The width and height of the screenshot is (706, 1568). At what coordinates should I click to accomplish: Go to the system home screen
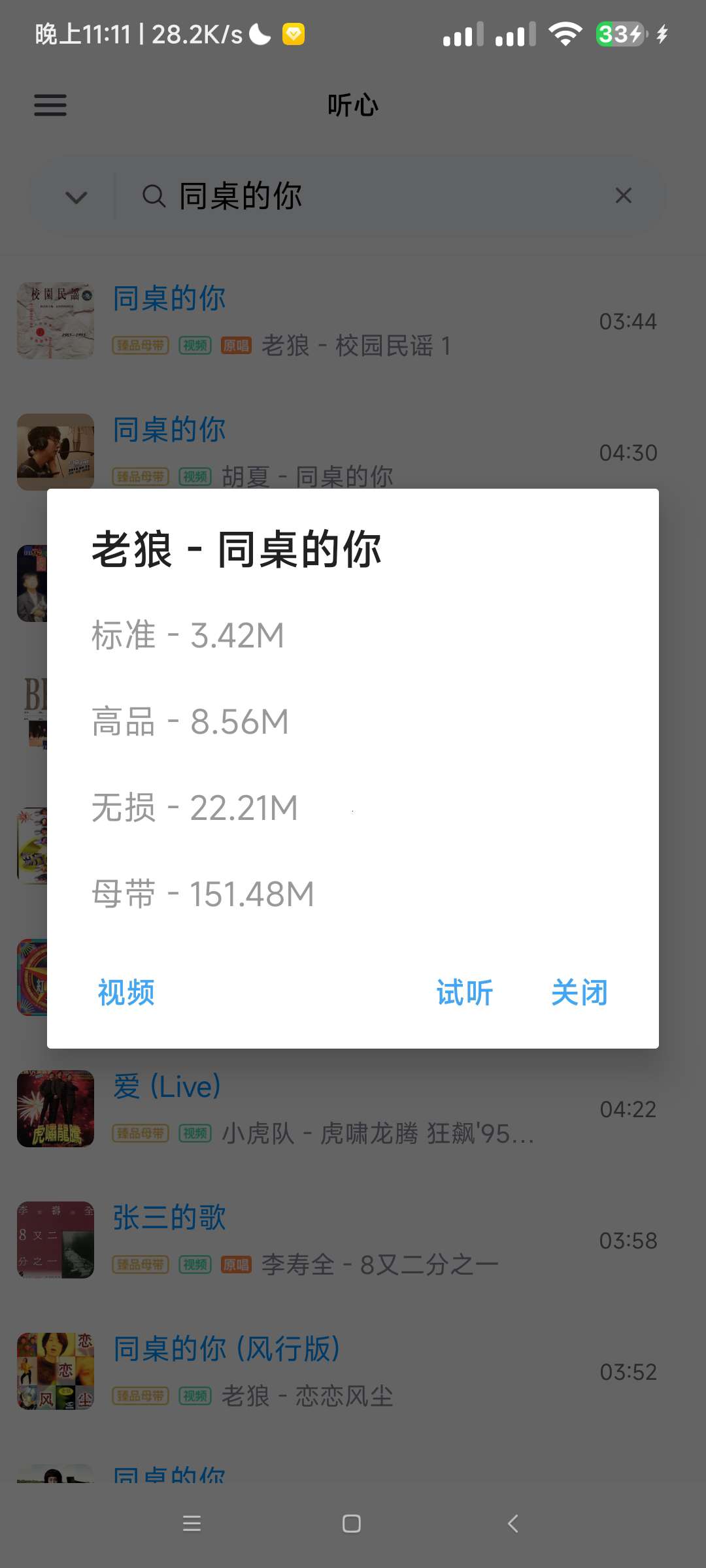coord(352,1524)
